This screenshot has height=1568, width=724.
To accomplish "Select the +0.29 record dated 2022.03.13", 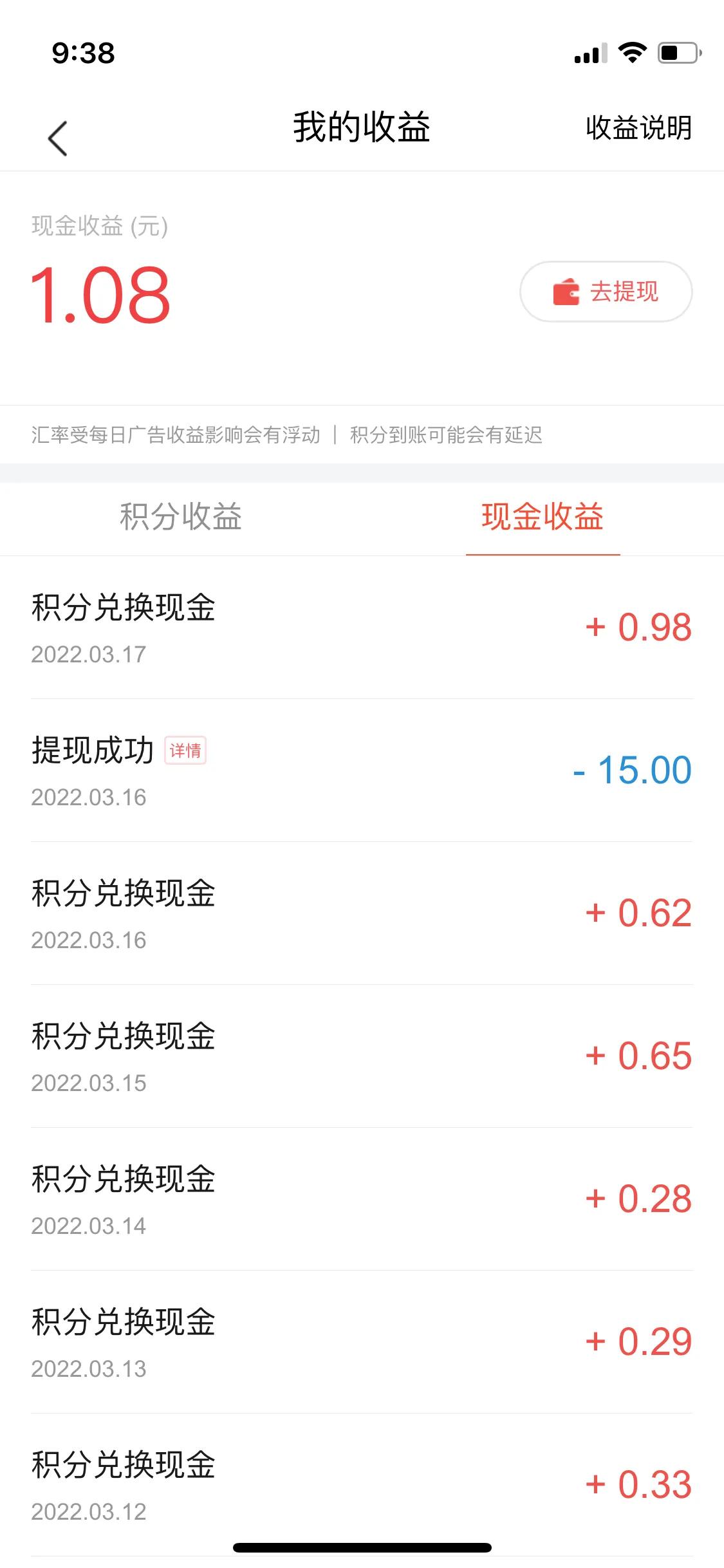I will tap(360, 1345).
